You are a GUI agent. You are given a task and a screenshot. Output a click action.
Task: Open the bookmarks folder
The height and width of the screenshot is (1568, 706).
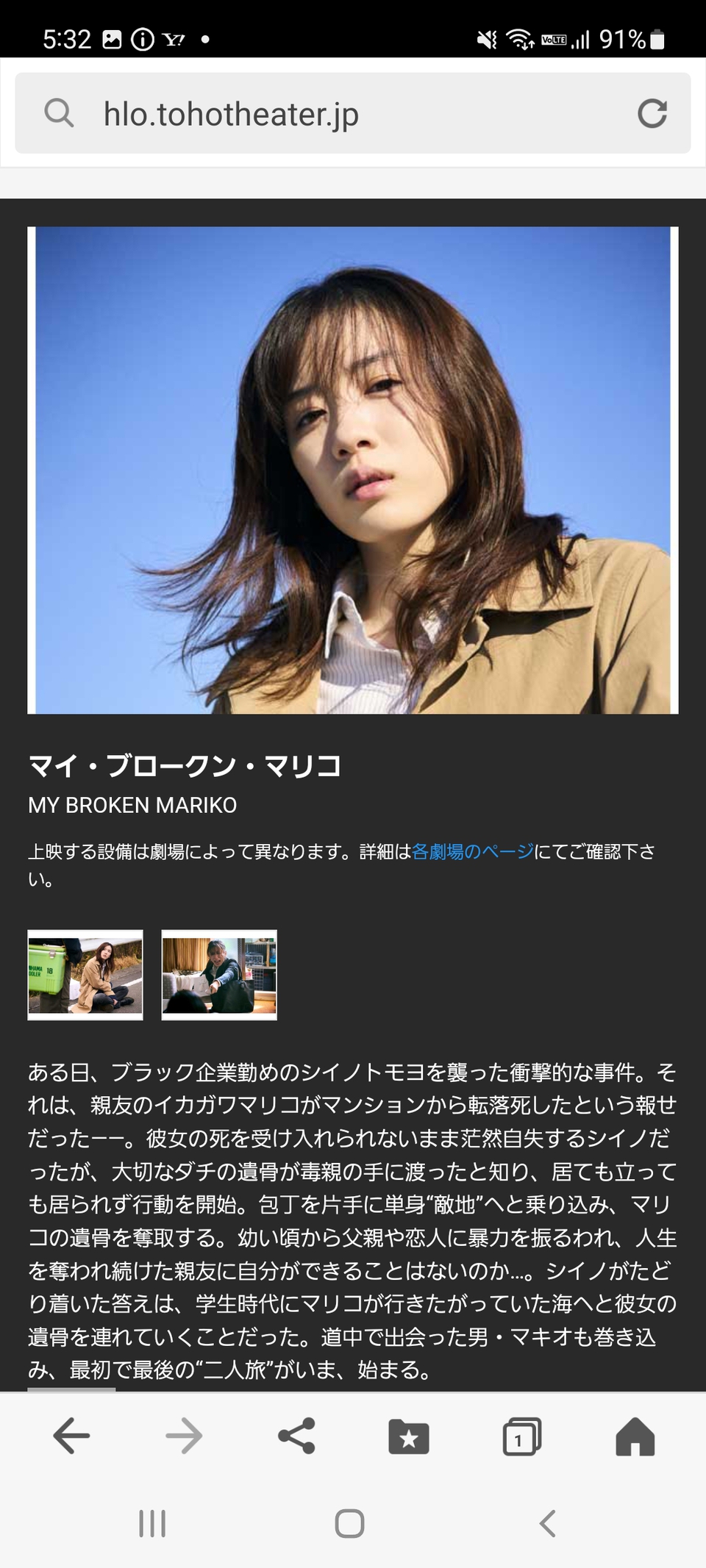coord(409,1436)
